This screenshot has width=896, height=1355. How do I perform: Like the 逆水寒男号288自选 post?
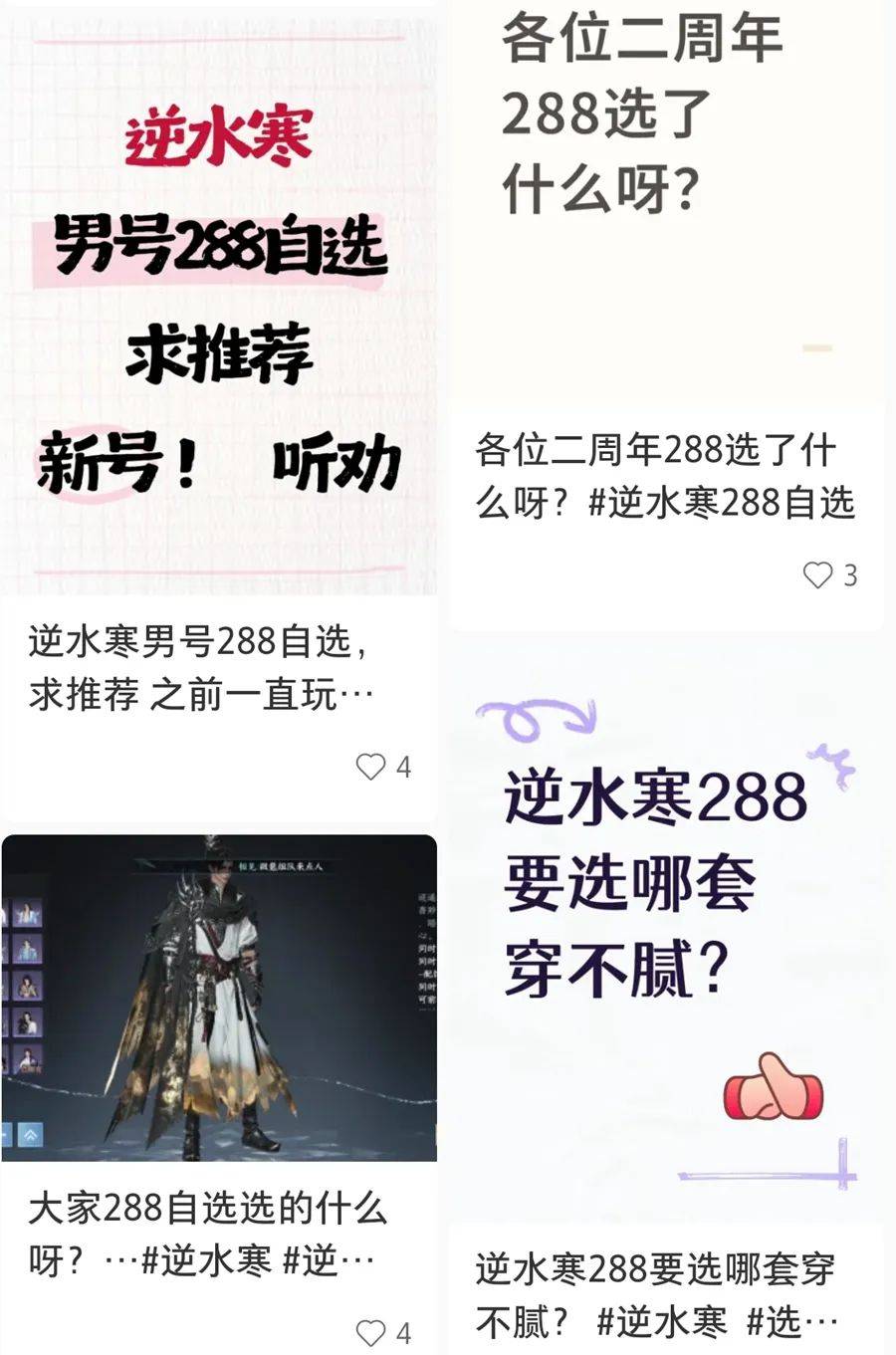pyautogui.click(x=370, y=767)
